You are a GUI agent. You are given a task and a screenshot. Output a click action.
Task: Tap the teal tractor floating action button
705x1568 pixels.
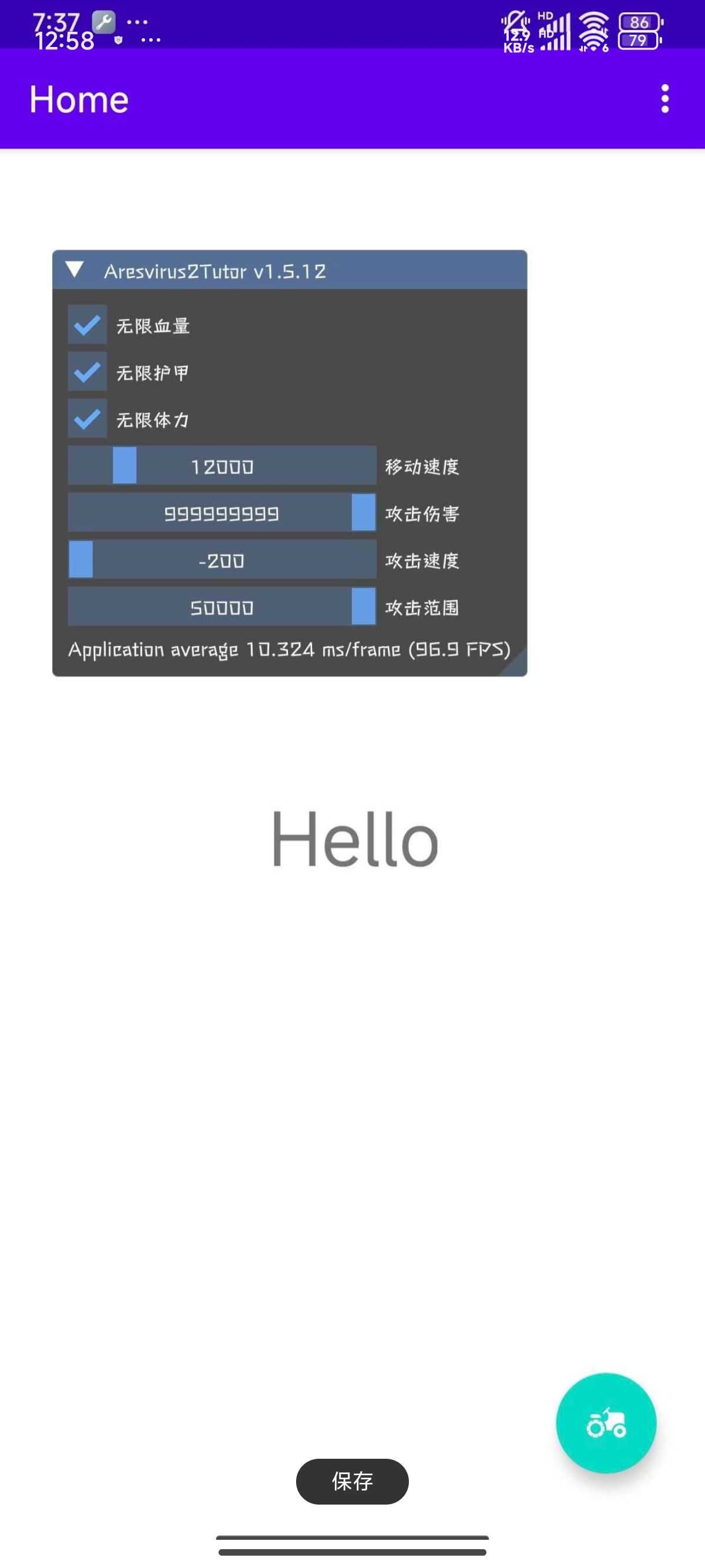click(x=606, y=1423)
